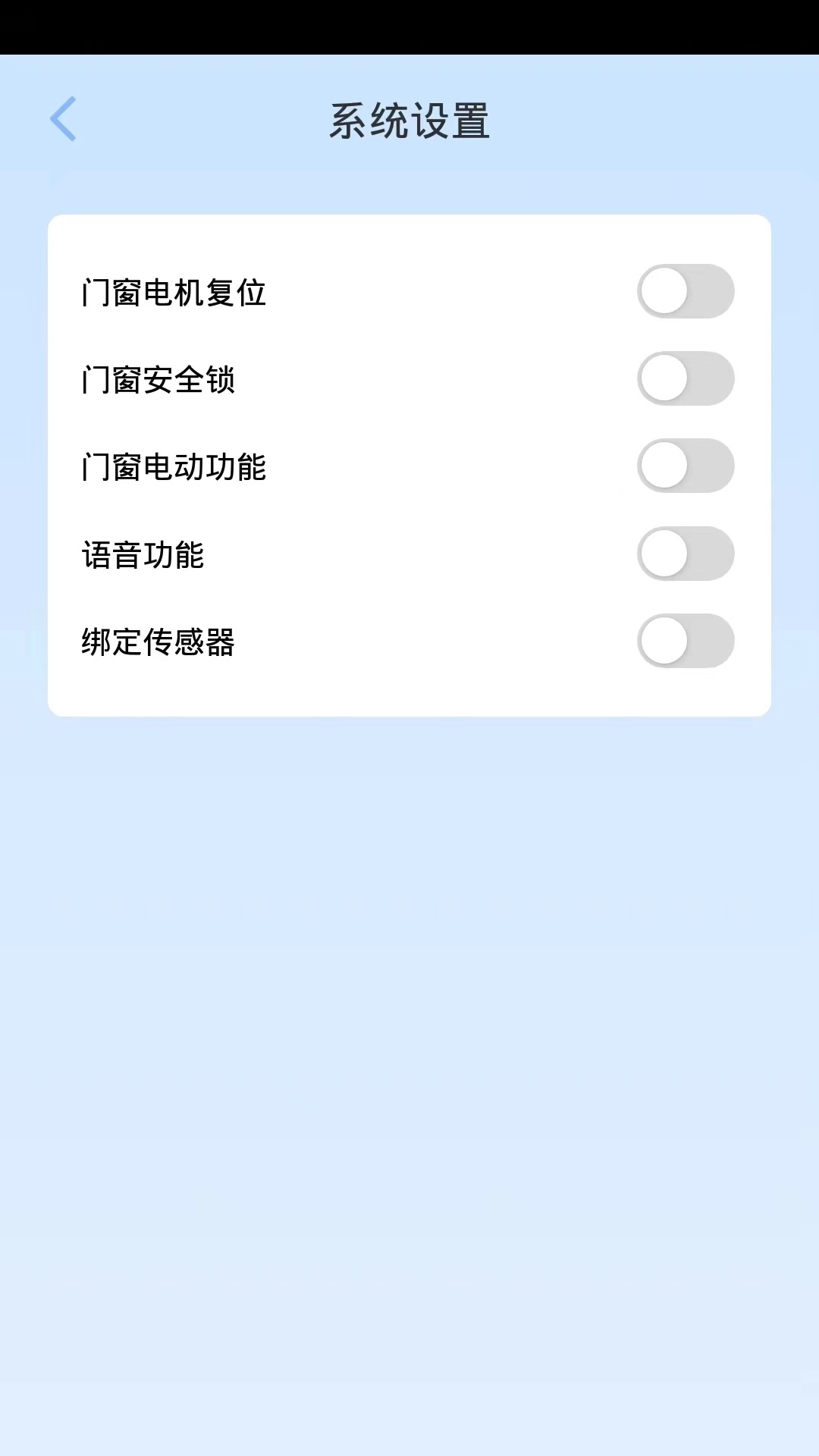Screen dimensions: 819x1456
Task: Turn on the 门窗安全锁 switch
Action: [x=685, y=378]
